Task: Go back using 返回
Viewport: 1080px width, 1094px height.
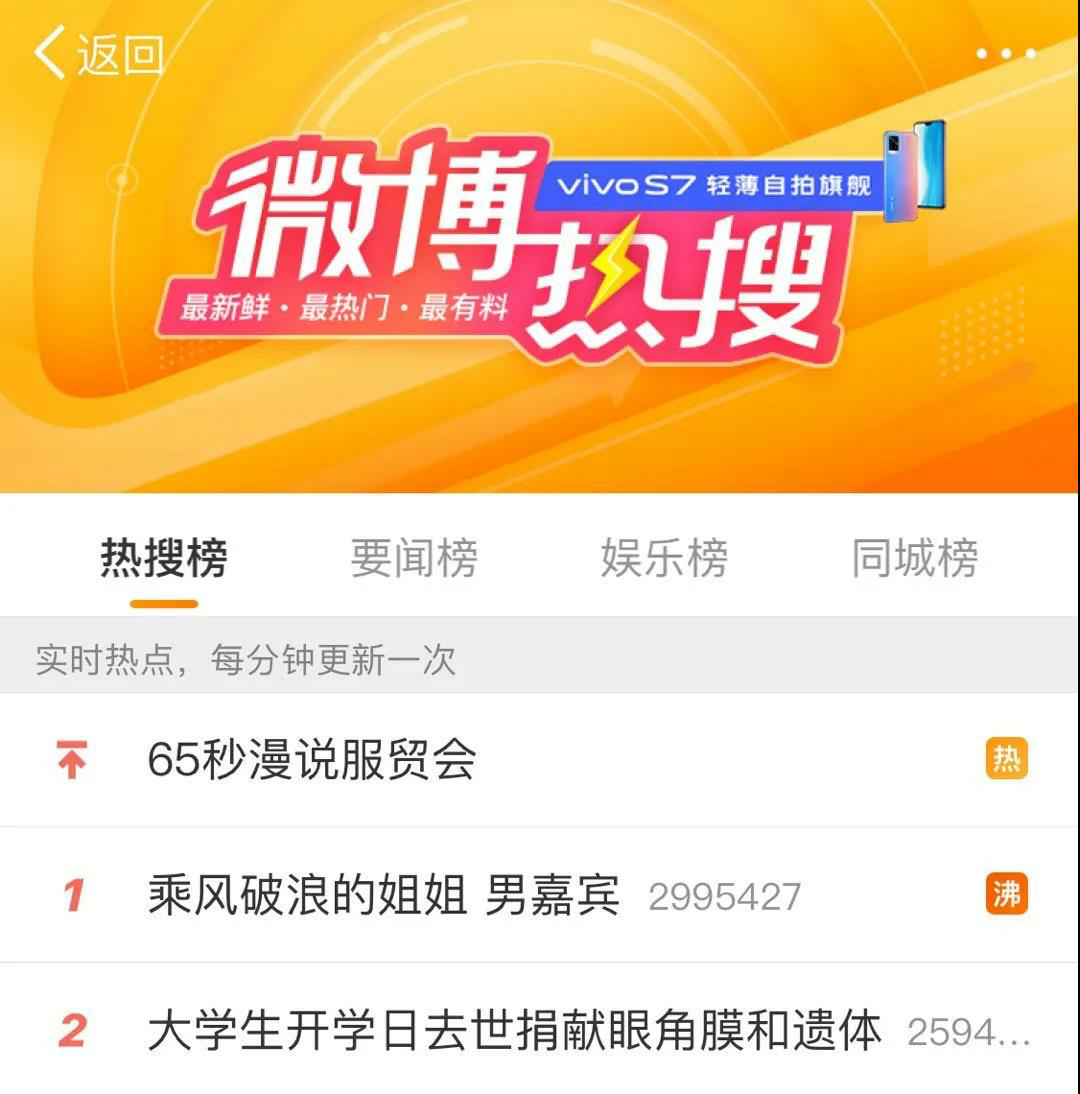Action: tap(98, 53)
